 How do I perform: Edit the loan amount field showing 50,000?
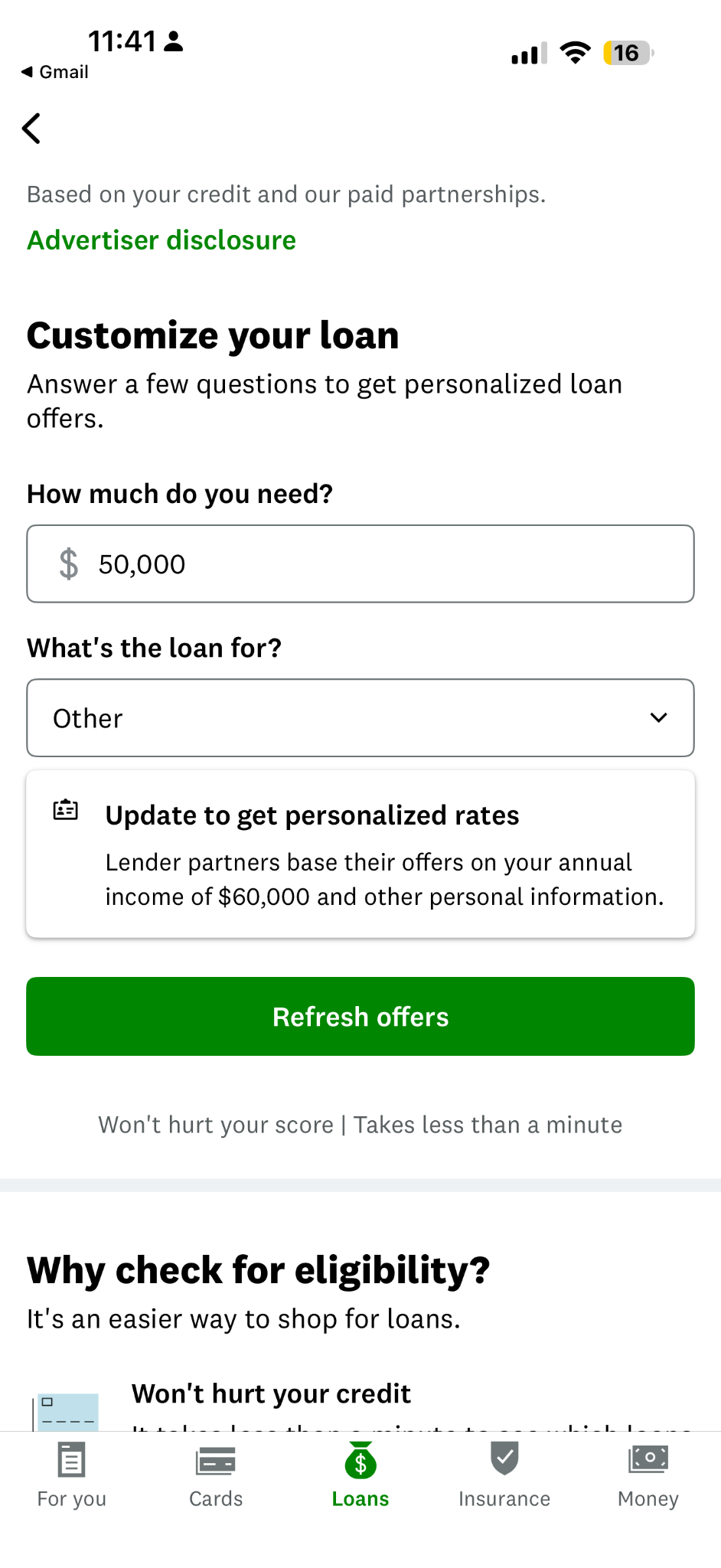click(360, 564)
